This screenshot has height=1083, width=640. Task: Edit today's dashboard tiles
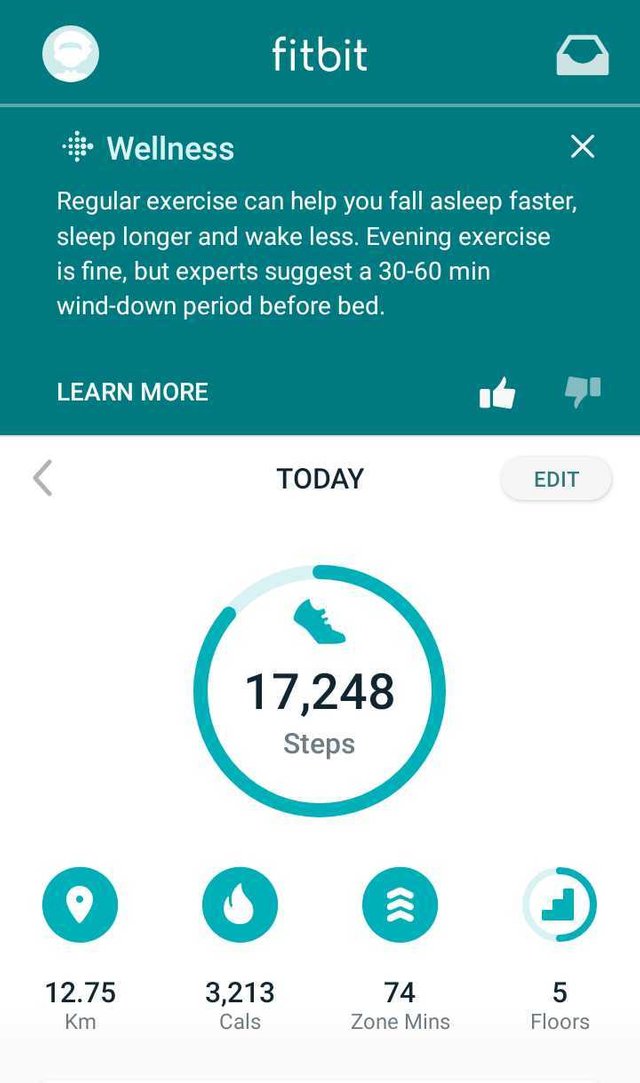[x=556, y=479]
